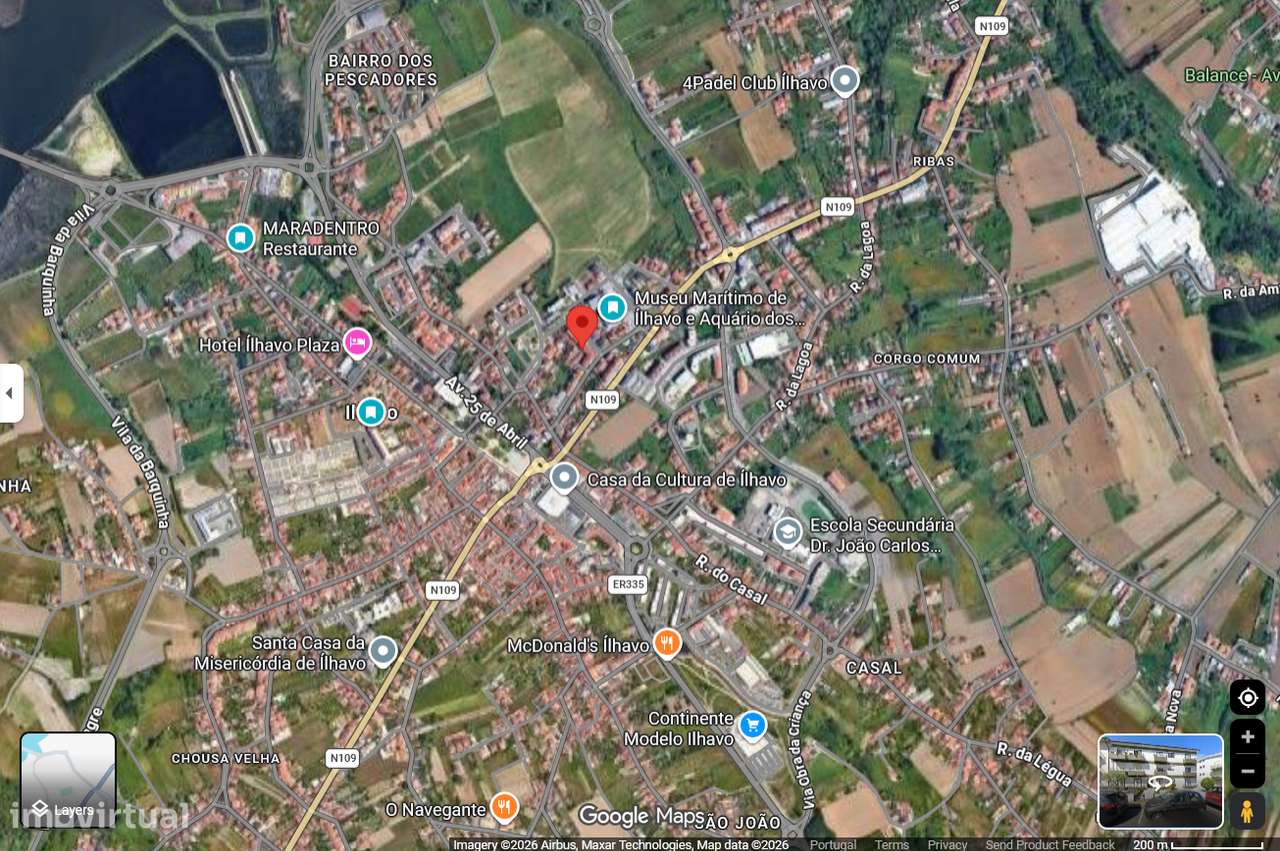Open MARADENTRO Restaurante marker
1280x851 pixels.
tap(240, 238)
